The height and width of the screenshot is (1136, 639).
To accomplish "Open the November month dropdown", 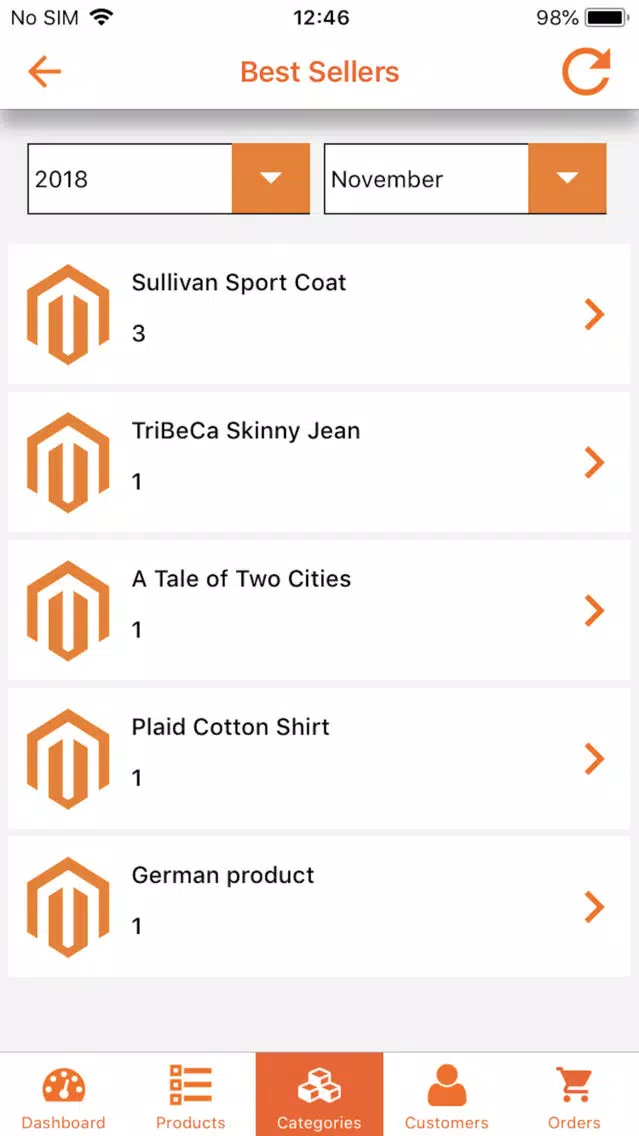I will tap(464, 179).
